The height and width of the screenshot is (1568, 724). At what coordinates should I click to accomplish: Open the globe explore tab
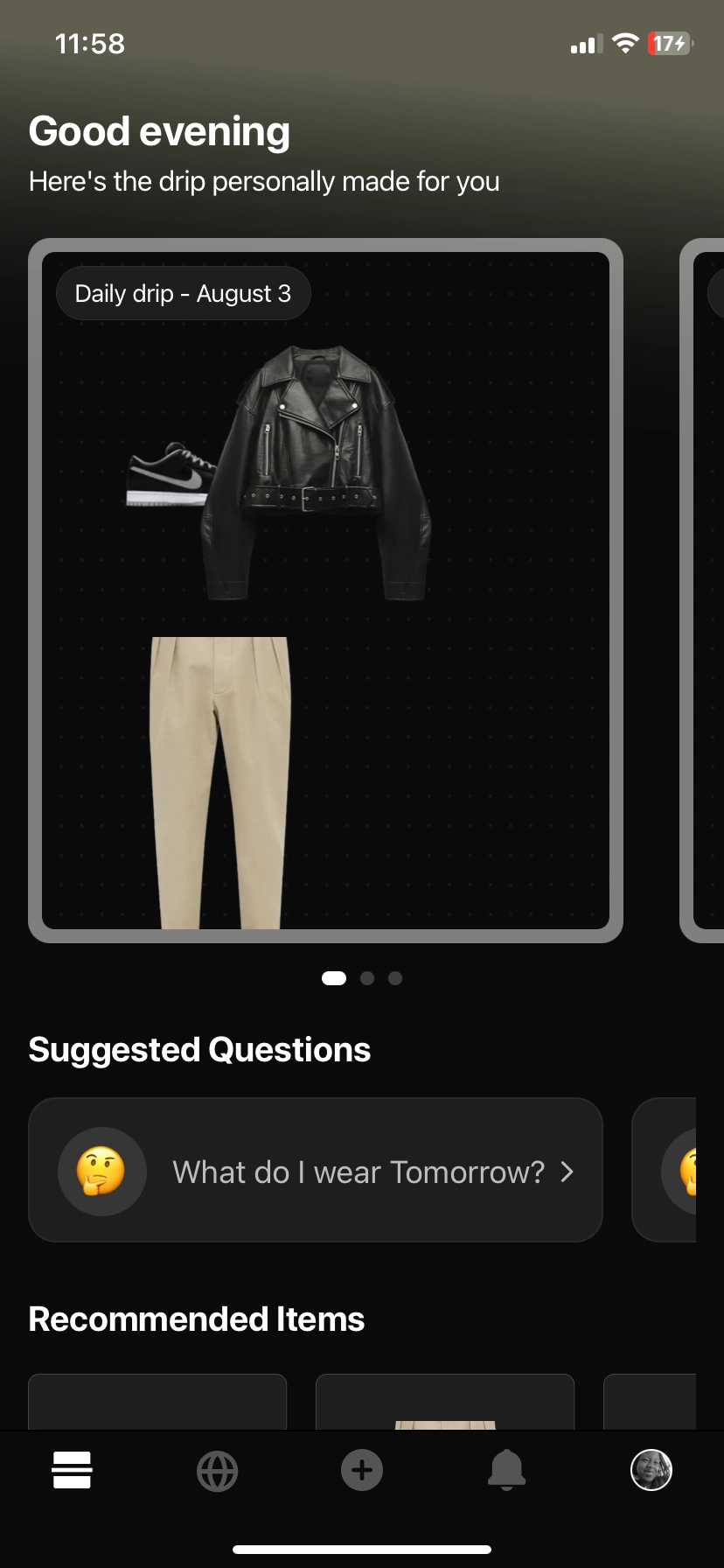point(217,1471)
